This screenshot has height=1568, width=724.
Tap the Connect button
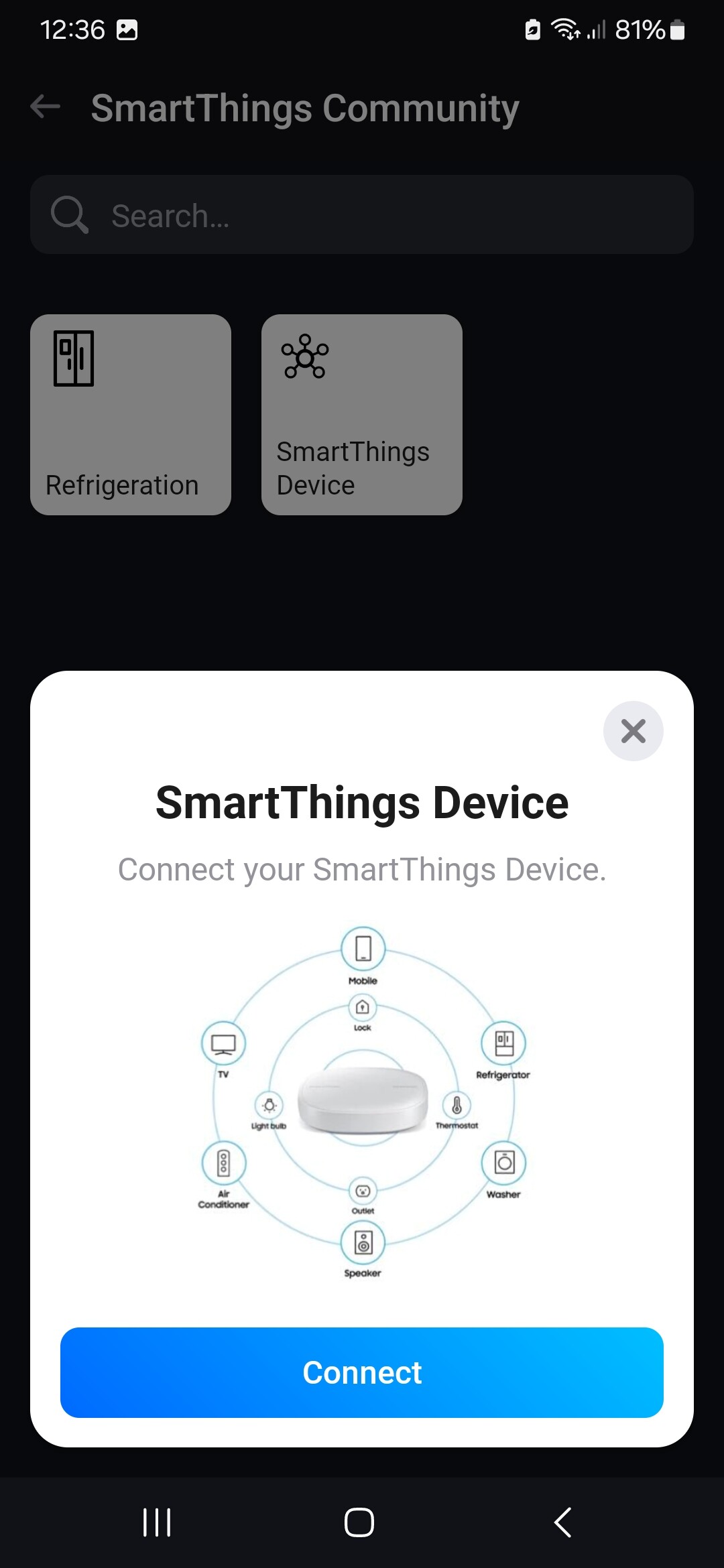click(362, 1372)
